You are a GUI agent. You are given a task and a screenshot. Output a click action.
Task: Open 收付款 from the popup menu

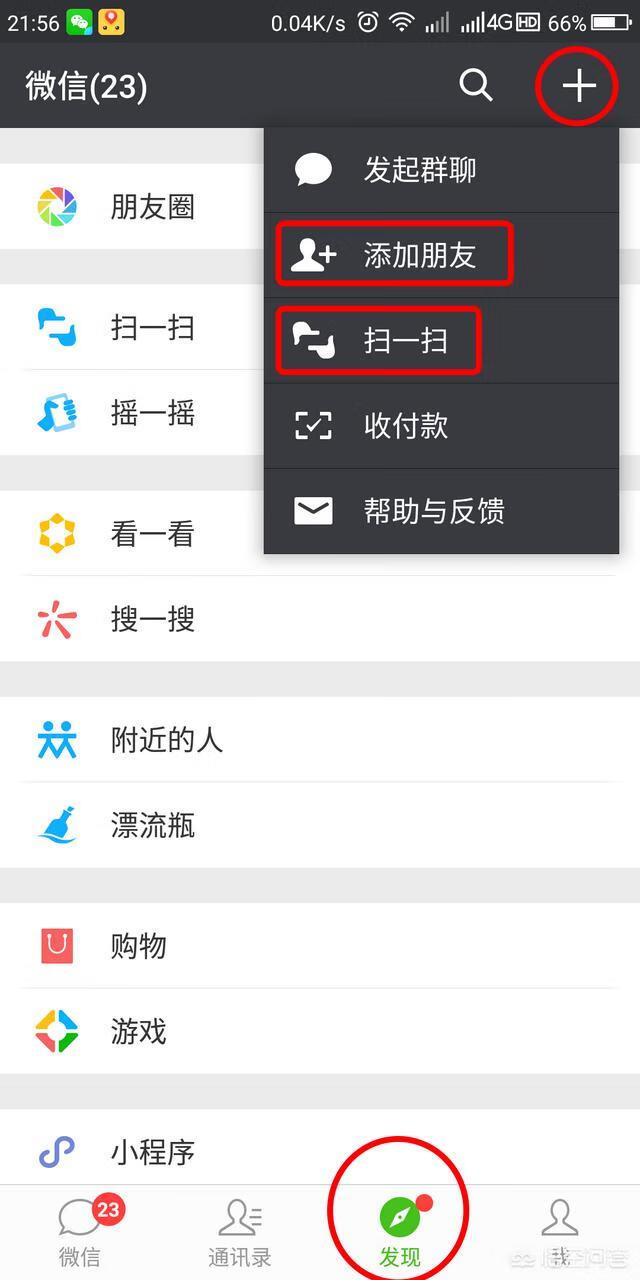(405, 426)
